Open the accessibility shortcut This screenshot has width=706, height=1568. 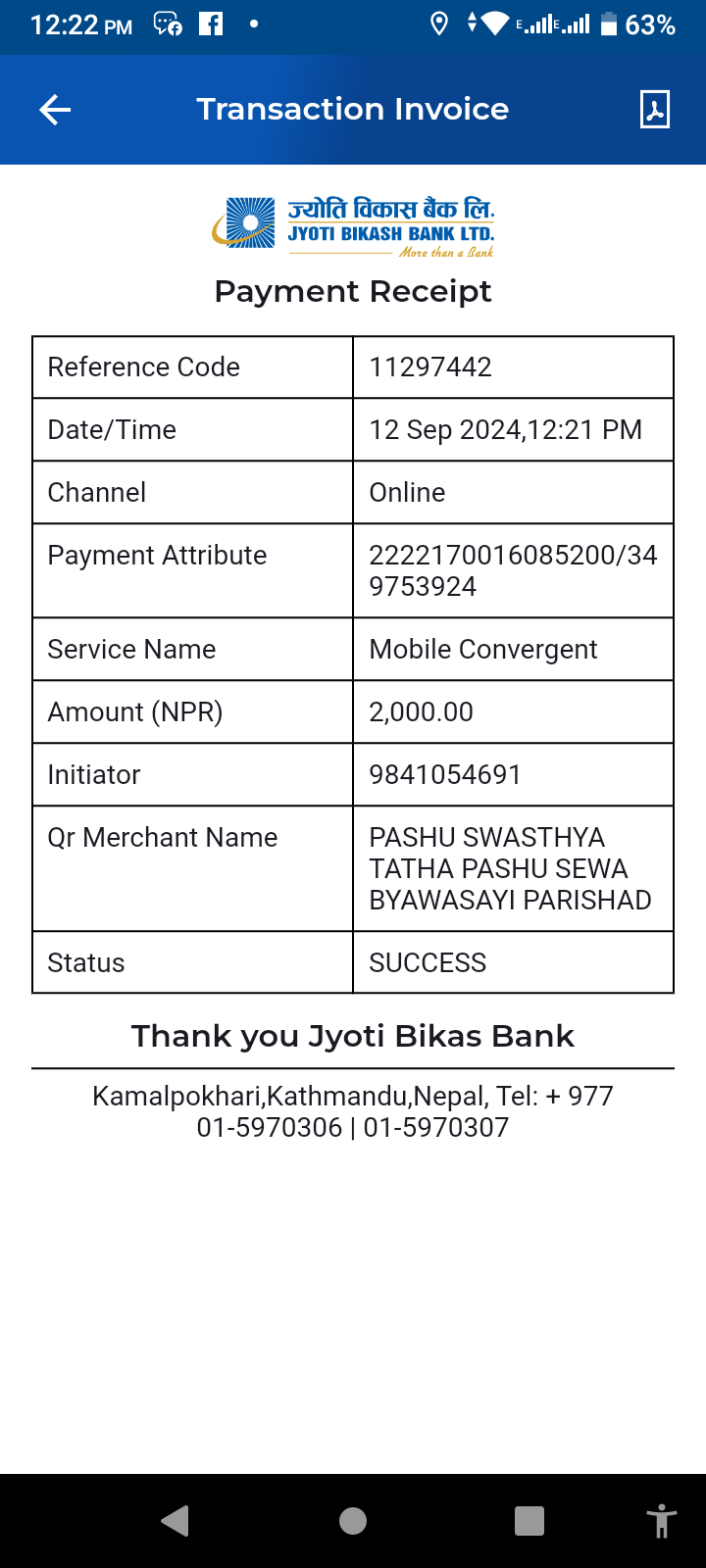click(662, 1521)
